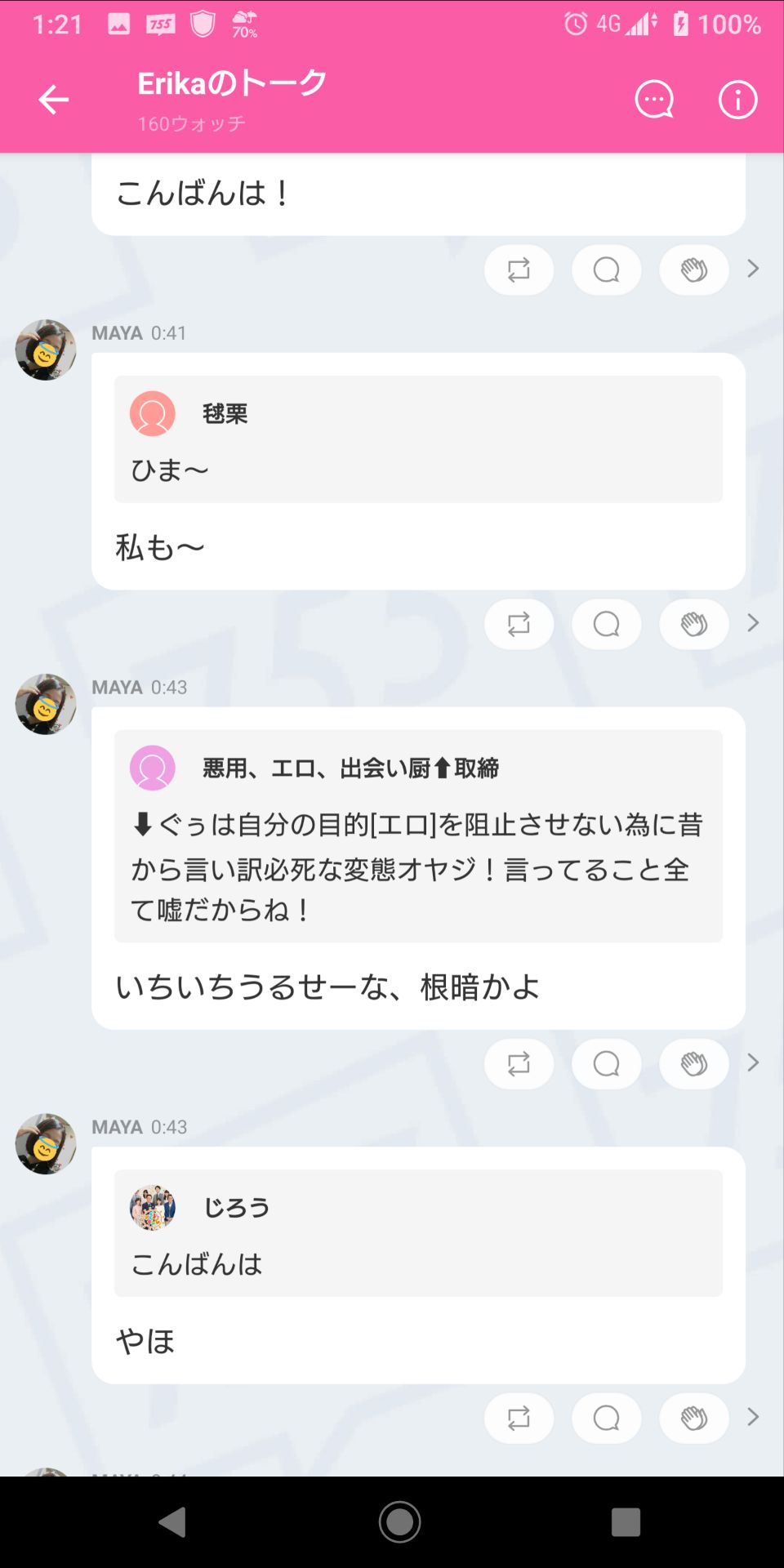Open comments on the こんばんは！ post

(606, 269)
